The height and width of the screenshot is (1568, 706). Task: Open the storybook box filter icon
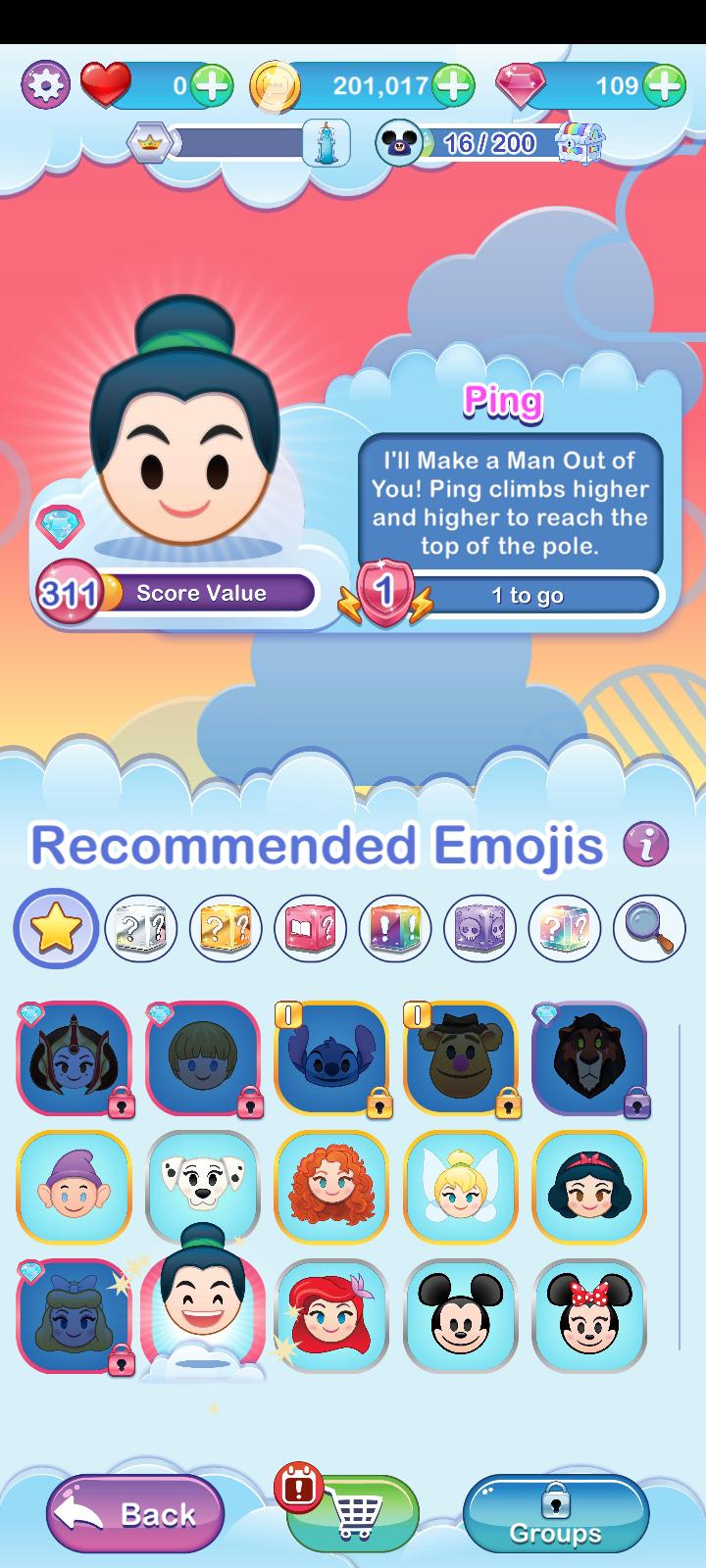coord(309,928)
